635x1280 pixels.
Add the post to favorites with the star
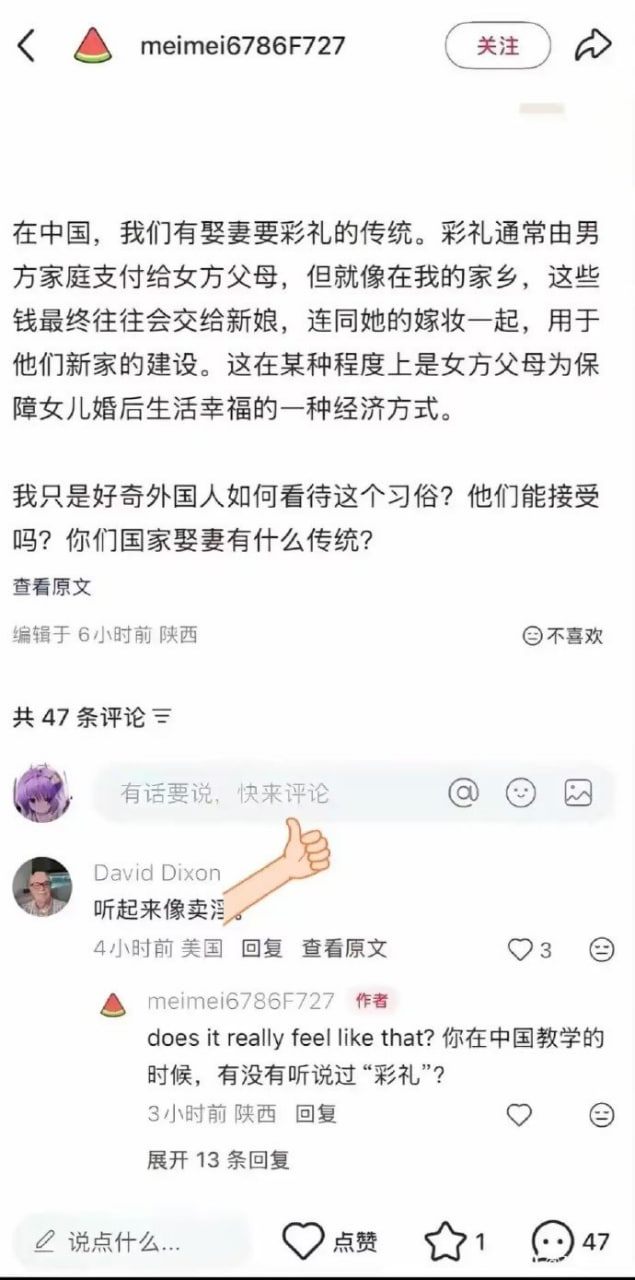point(446,1241)
